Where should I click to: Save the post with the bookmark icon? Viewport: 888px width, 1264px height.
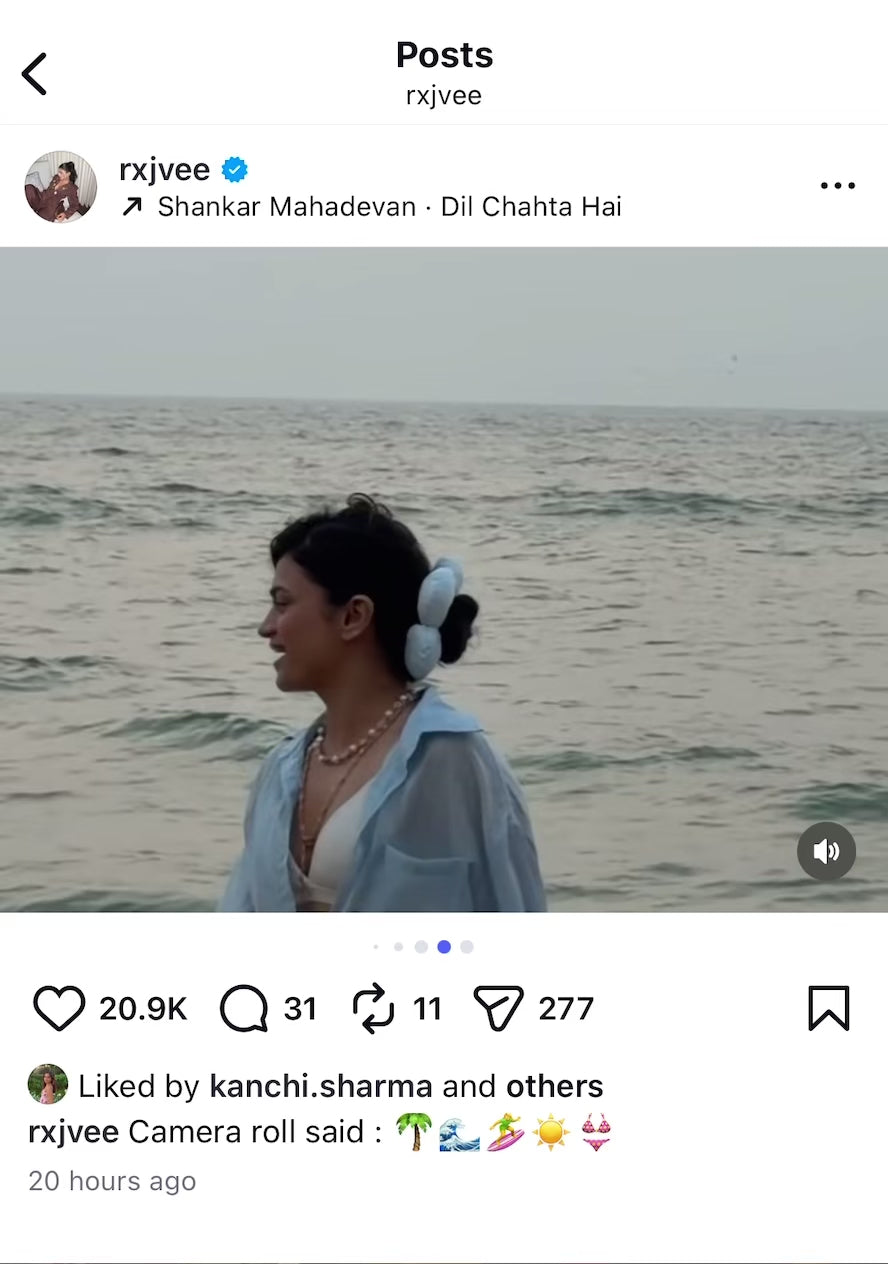point(828,1008)
